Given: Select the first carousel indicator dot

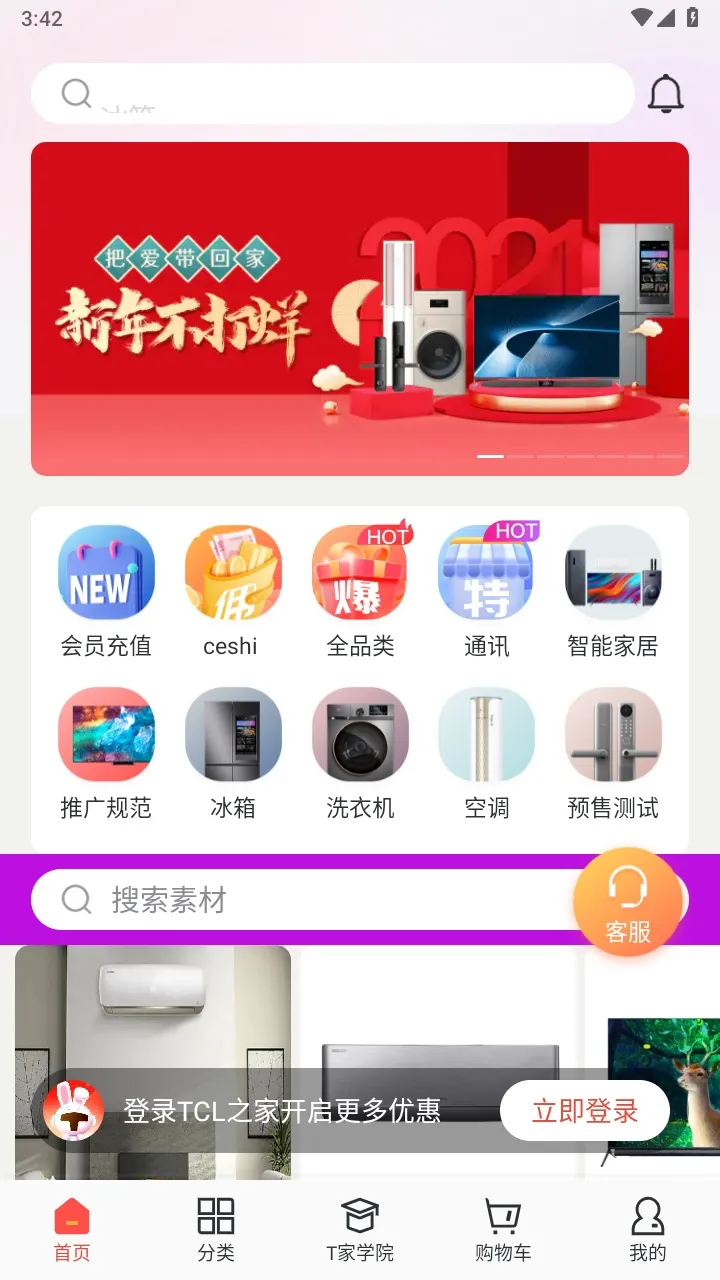Looking at the screenshot, I should coord(491,456).
